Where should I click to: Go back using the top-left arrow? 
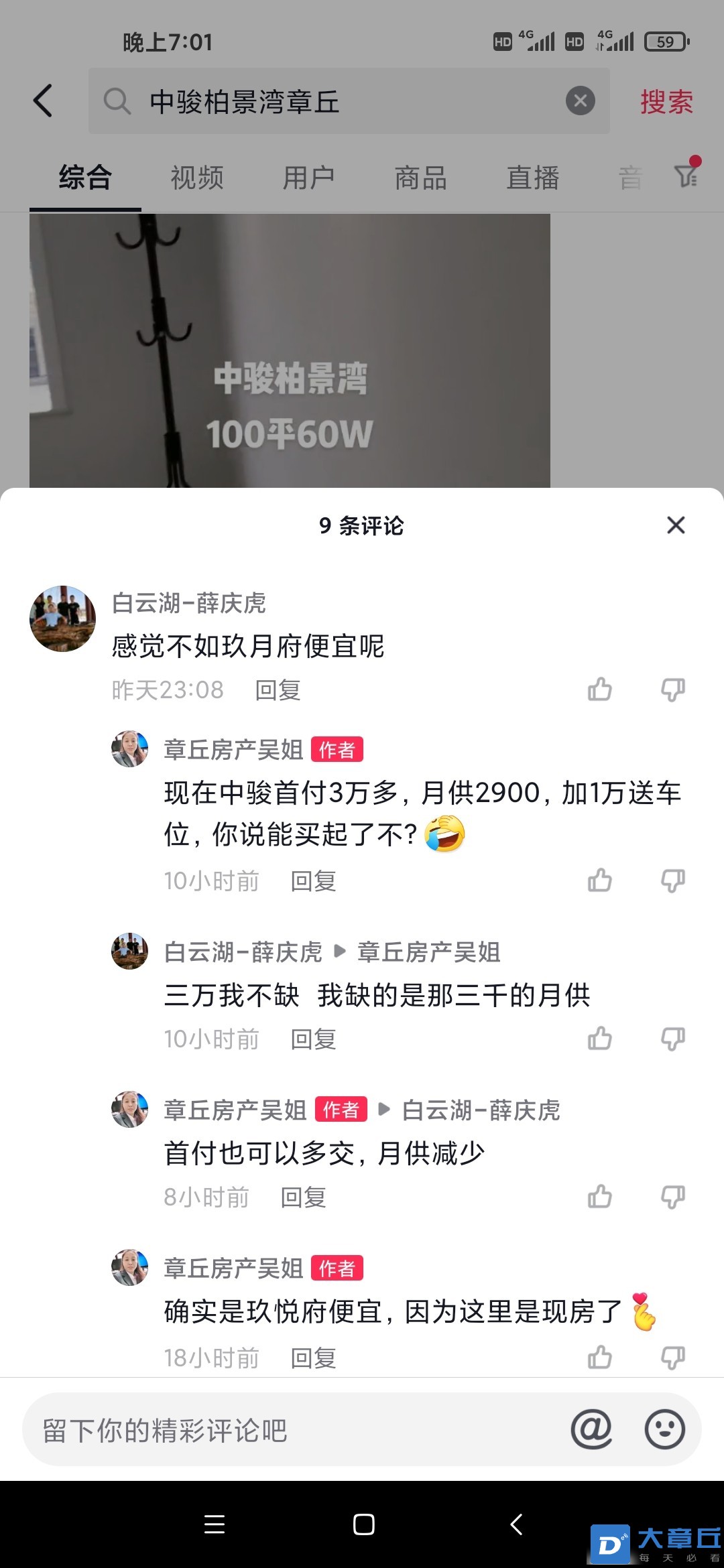tap(43, 101)
